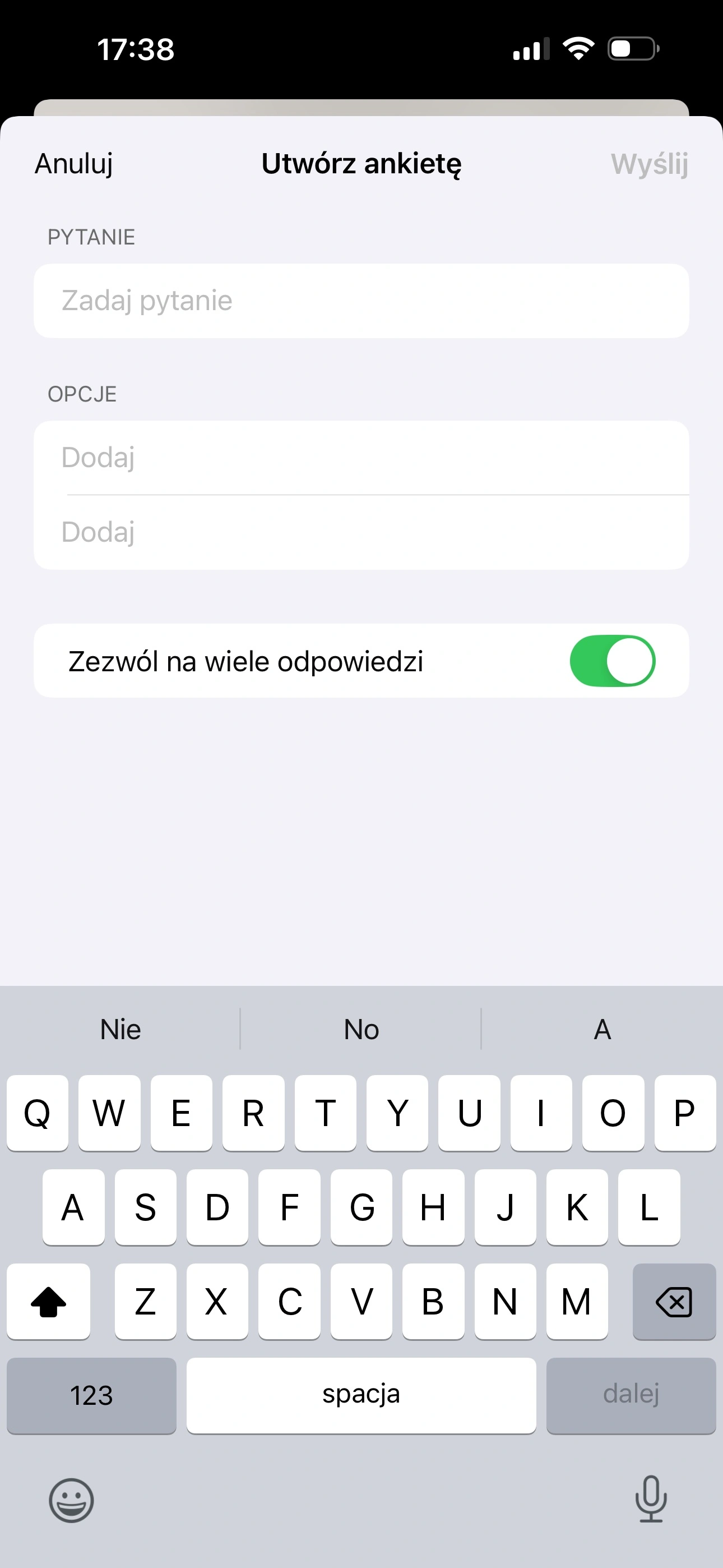Image resolution: width=723 pixels, height=1568 pixels.
Task: Start dictation with the microphone icon
Action: tap(651, 1498)
